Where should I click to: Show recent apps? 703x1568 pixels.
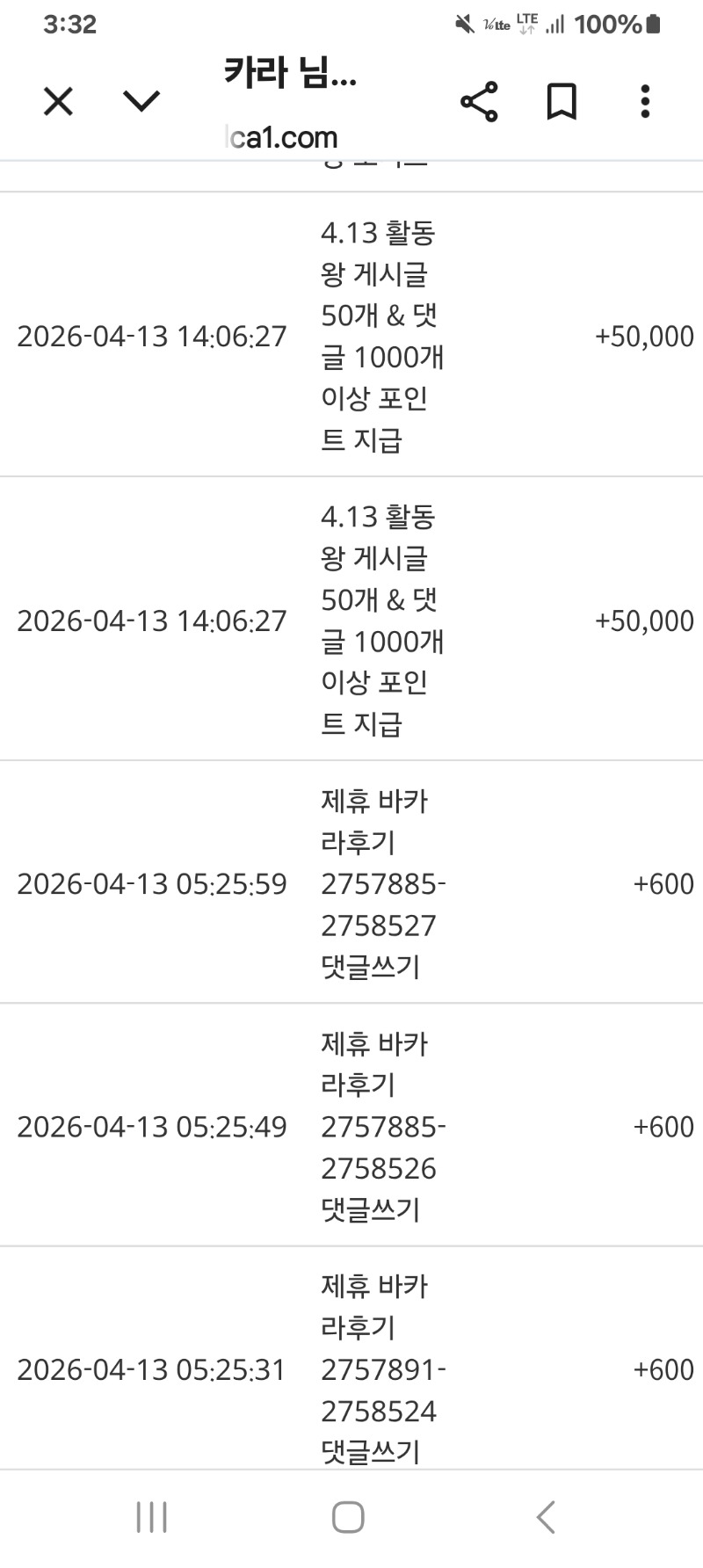click(151, 1517)
